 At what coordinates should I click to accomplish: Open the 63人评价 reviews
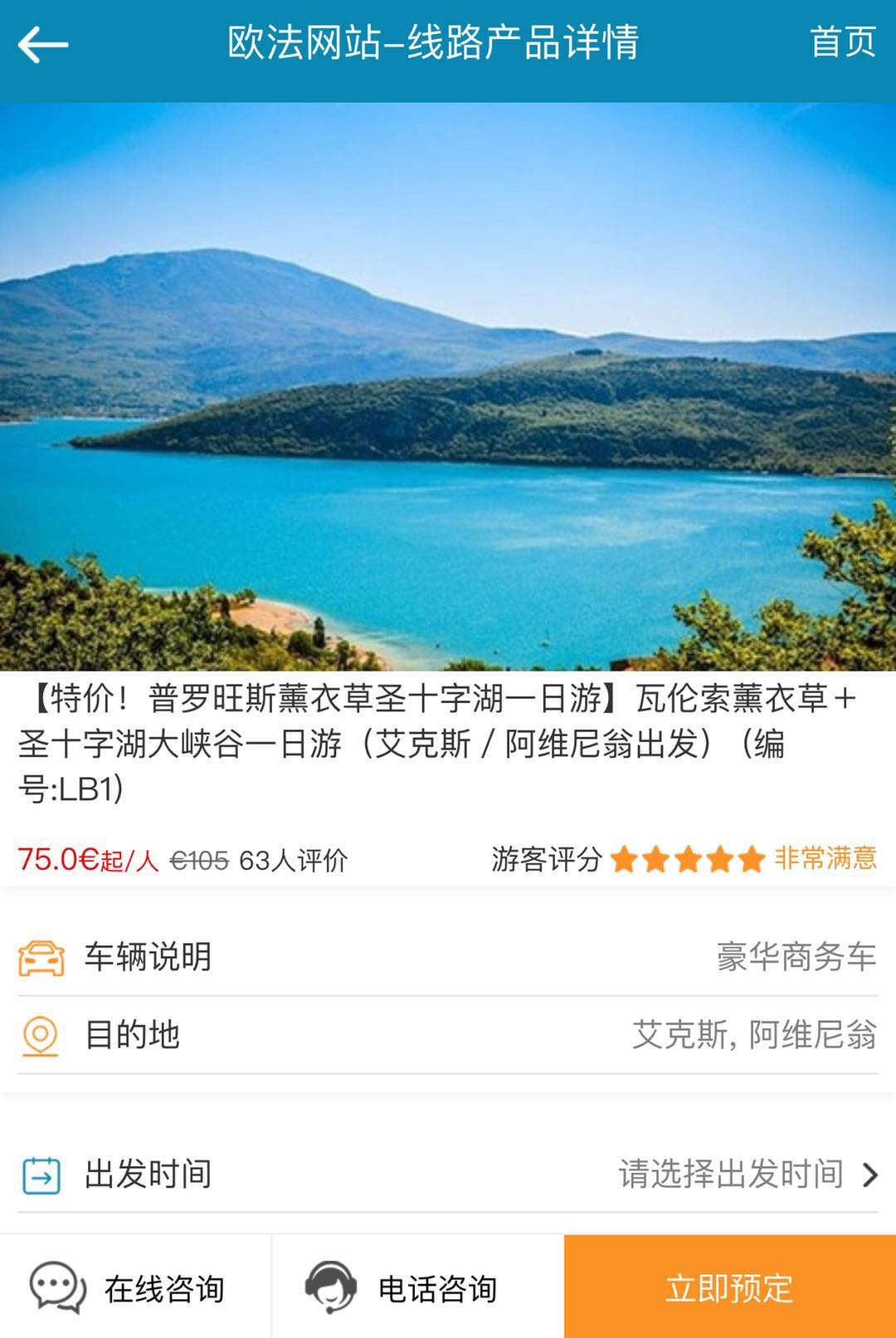click(x=293, y=861)
